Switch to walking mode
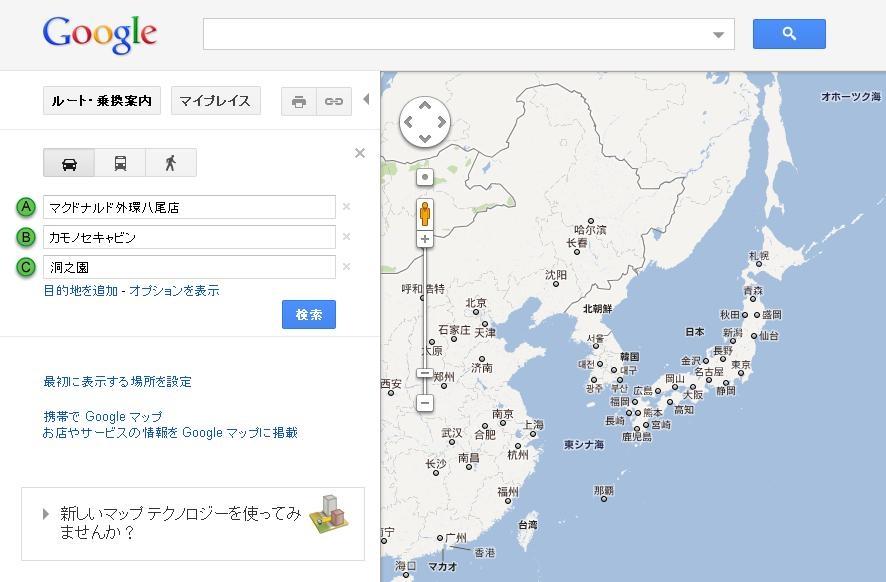Image resolution: width=886 pixels, height=582 pixels. [x=170, y=162]
